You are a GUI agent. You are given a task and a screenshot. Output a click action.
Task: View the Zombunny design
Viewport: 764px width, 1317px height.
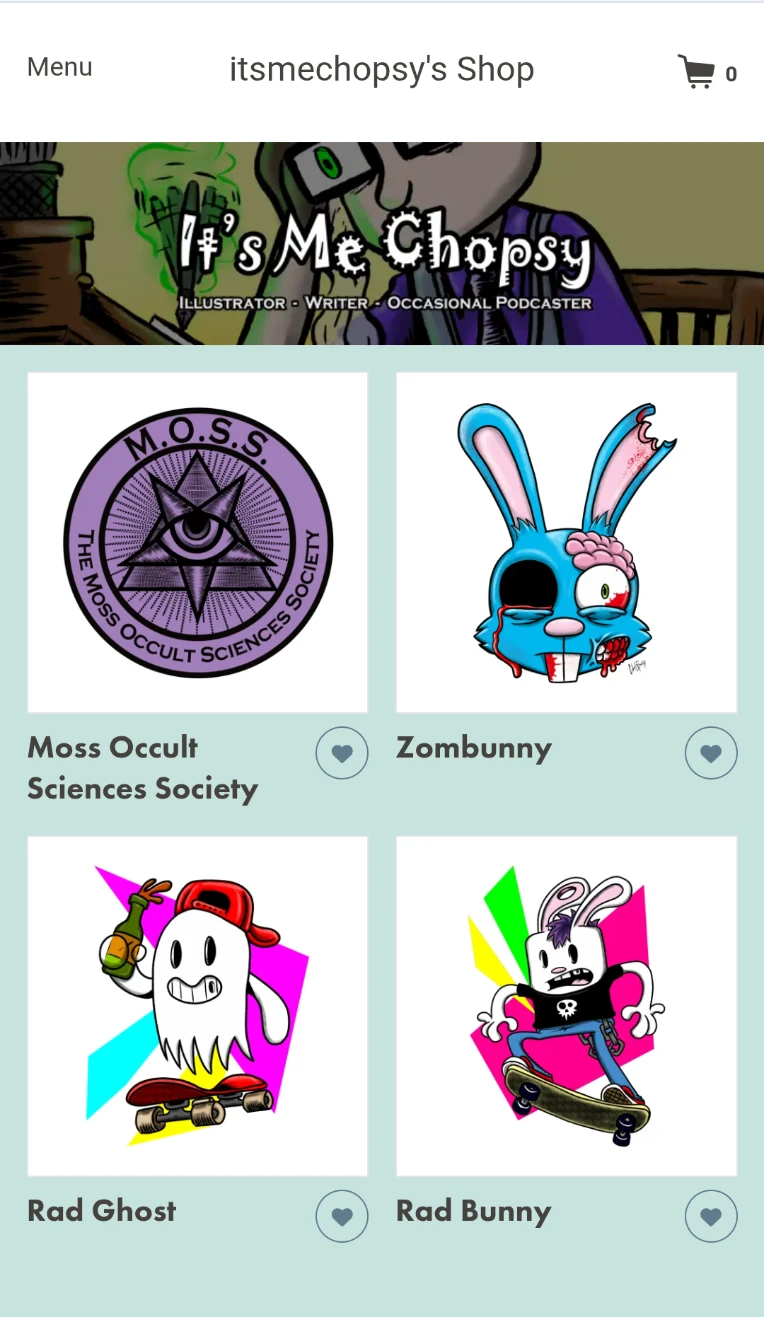click(566, 542)
